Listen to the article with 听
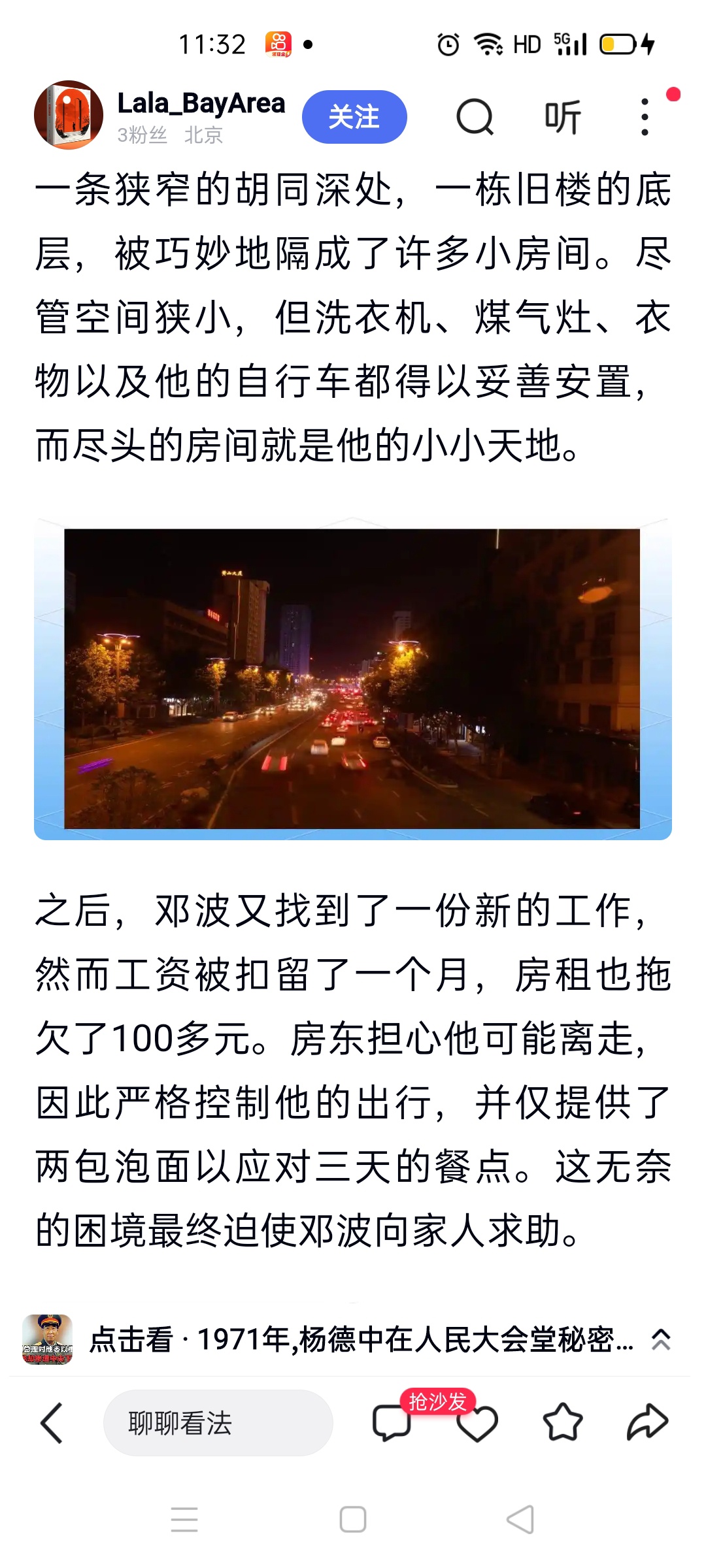Image resolution: width=706 pixels, height=1568 pixels. coord(562,118)
